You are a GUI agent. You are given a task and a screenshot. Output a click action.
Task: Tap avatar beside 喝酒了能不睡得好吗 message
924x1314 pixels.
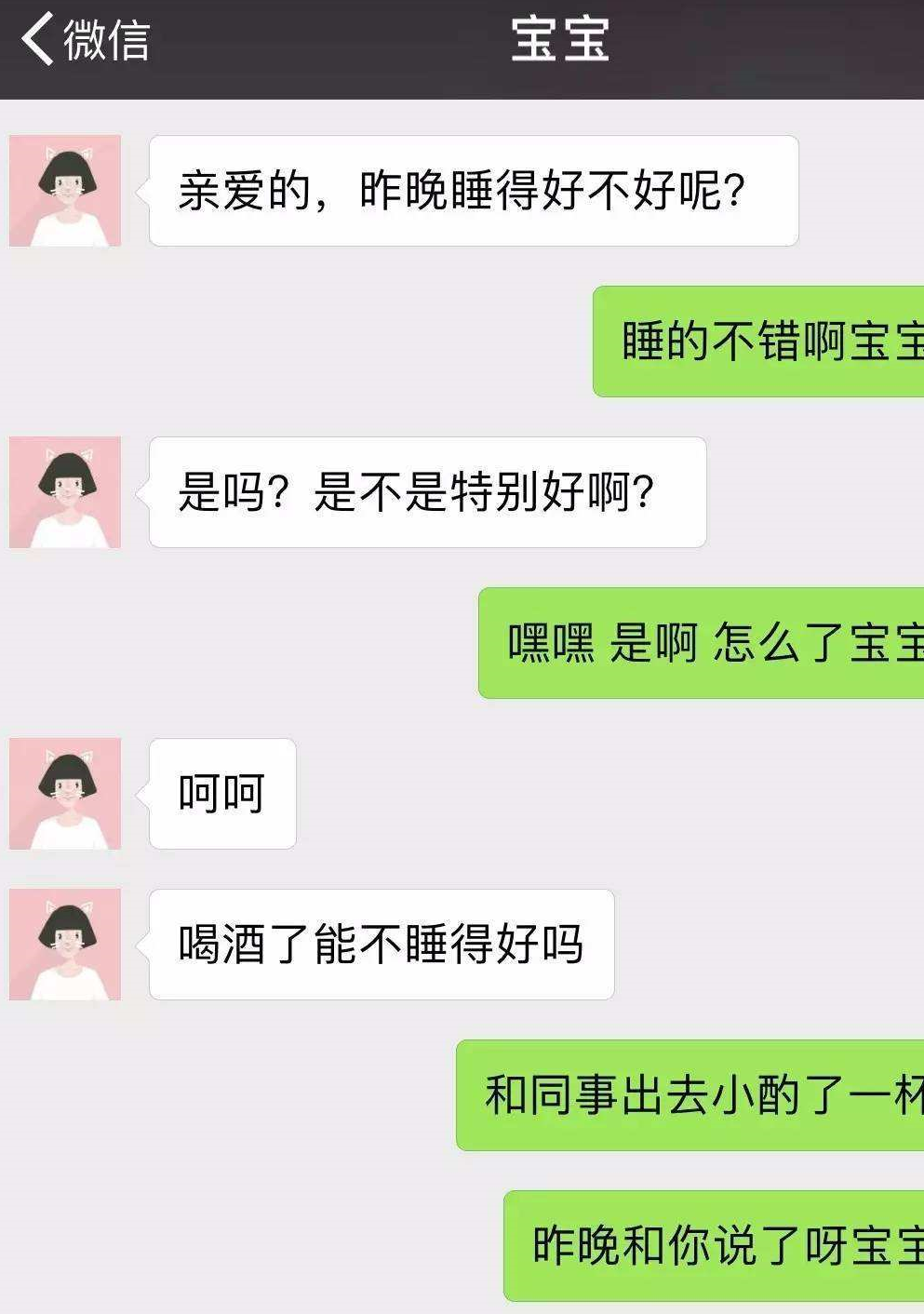[x=65, y=945]
